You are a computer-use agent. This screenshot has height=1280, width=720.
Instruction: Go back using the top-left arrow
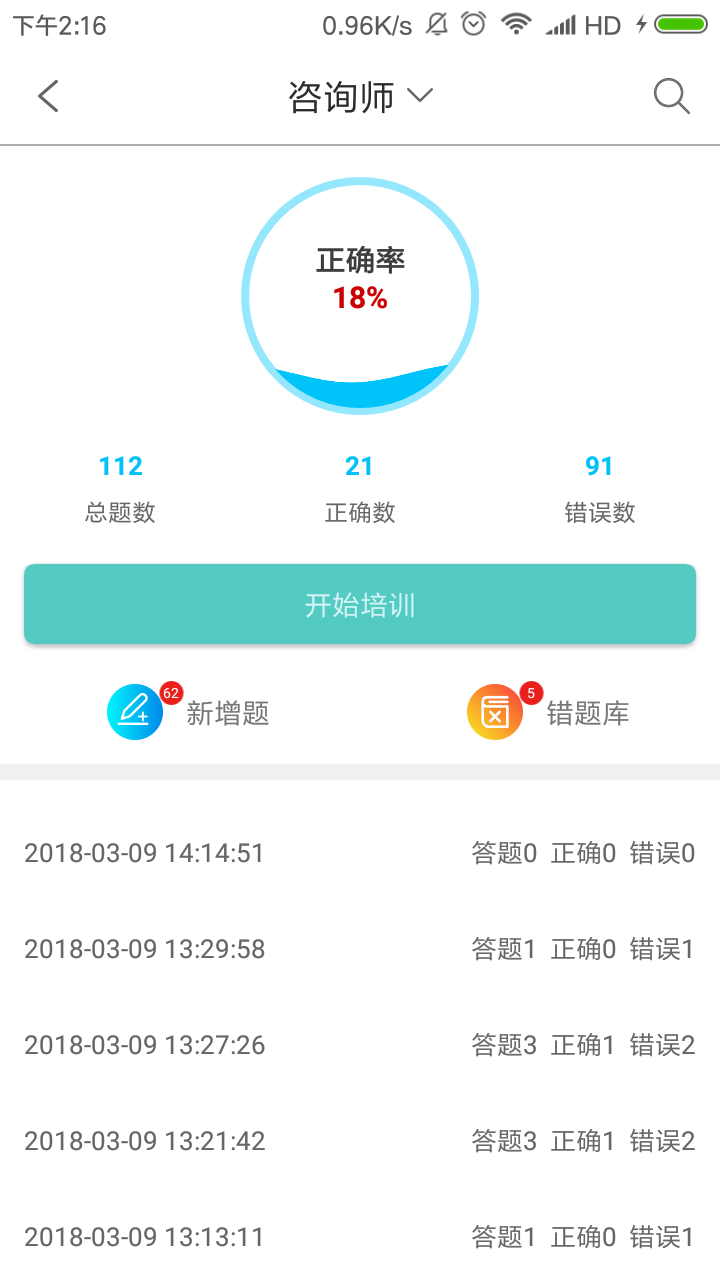click(48, 96)
